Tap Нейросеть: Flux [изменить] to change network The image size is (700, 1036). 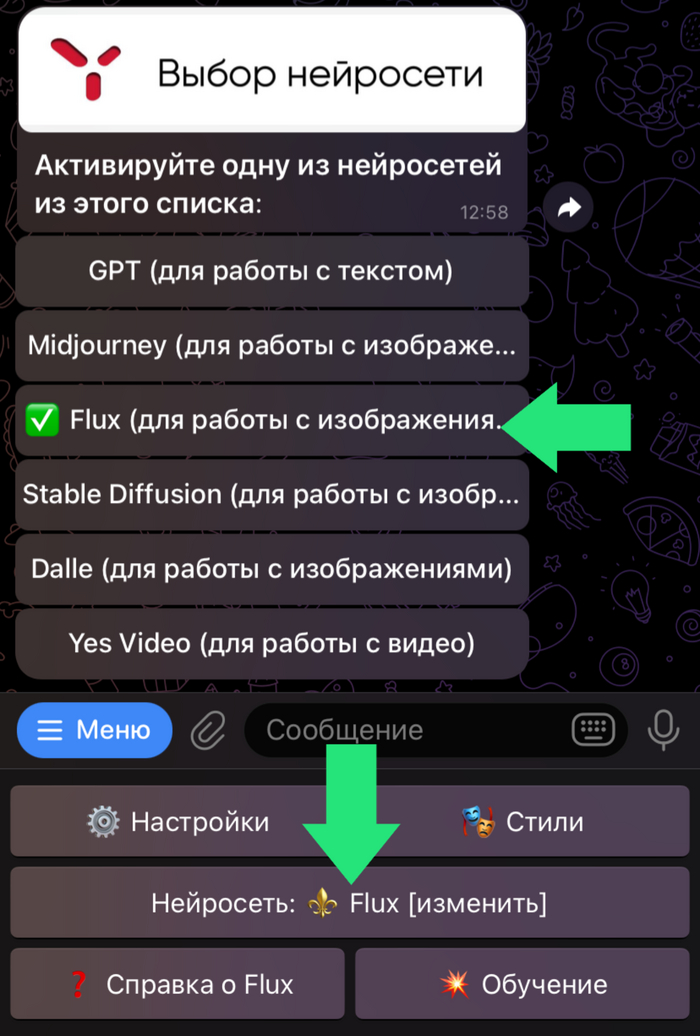pos(350,904)
